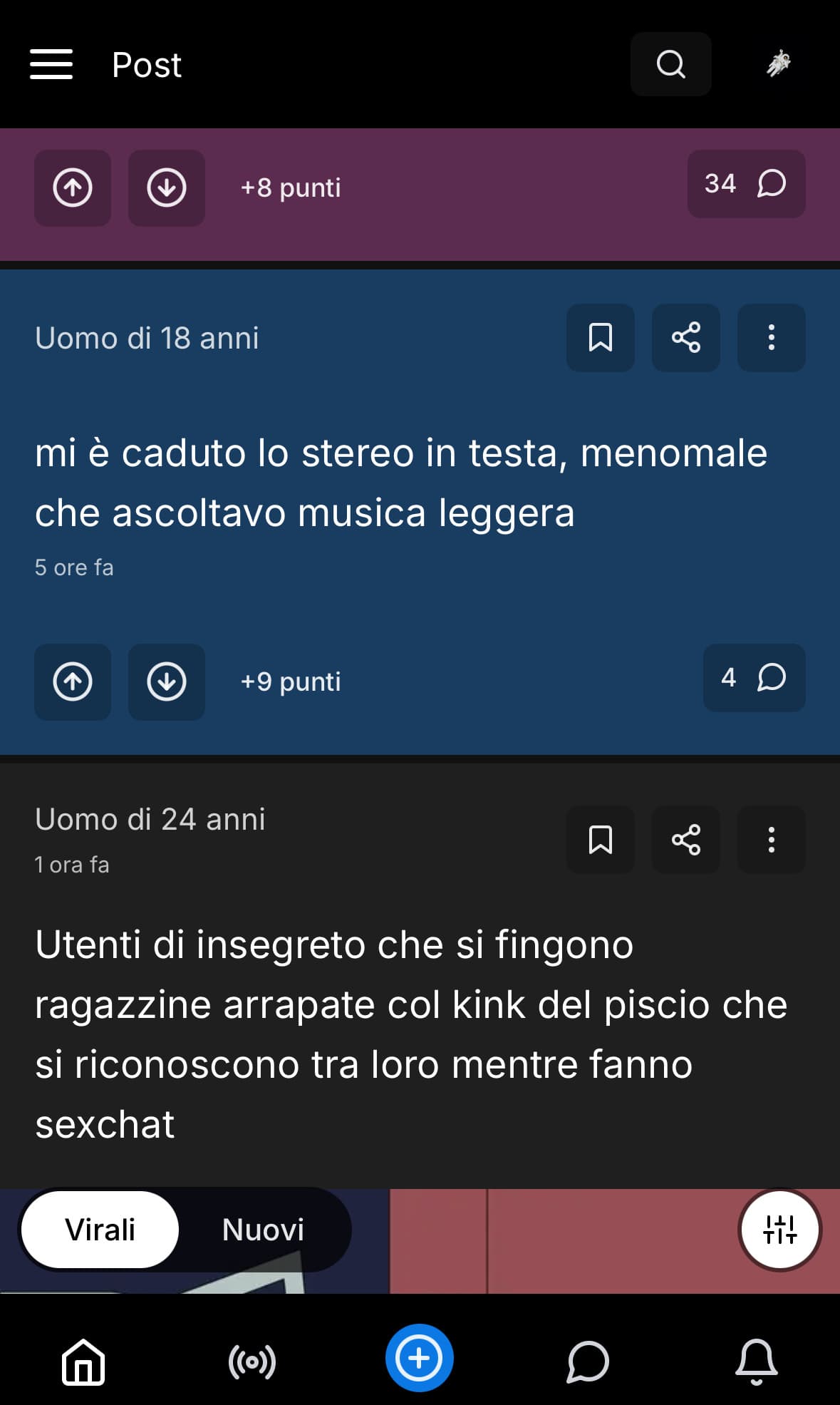Share the Uomo di 18 anni post

tap(686, 338)
